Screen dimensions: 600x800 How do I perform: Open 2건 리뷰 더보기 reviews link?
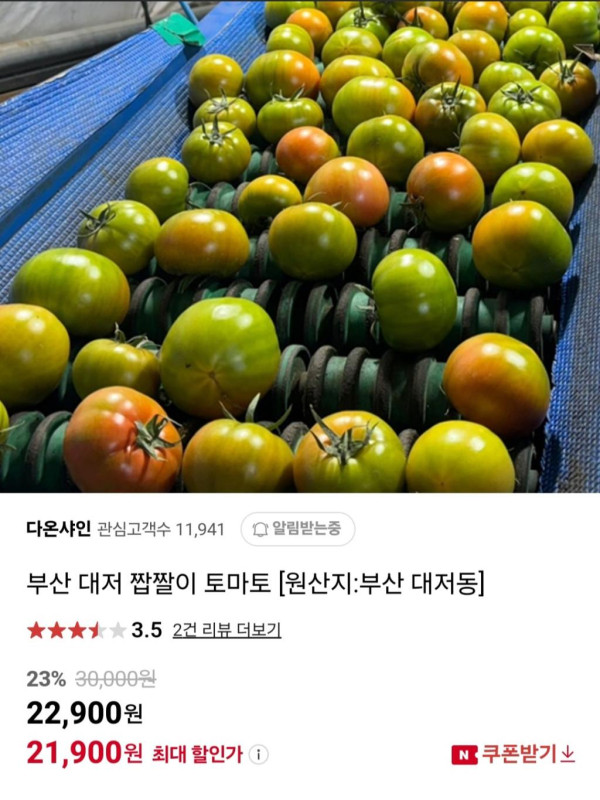pyautogui.click(x=226, y=630)
